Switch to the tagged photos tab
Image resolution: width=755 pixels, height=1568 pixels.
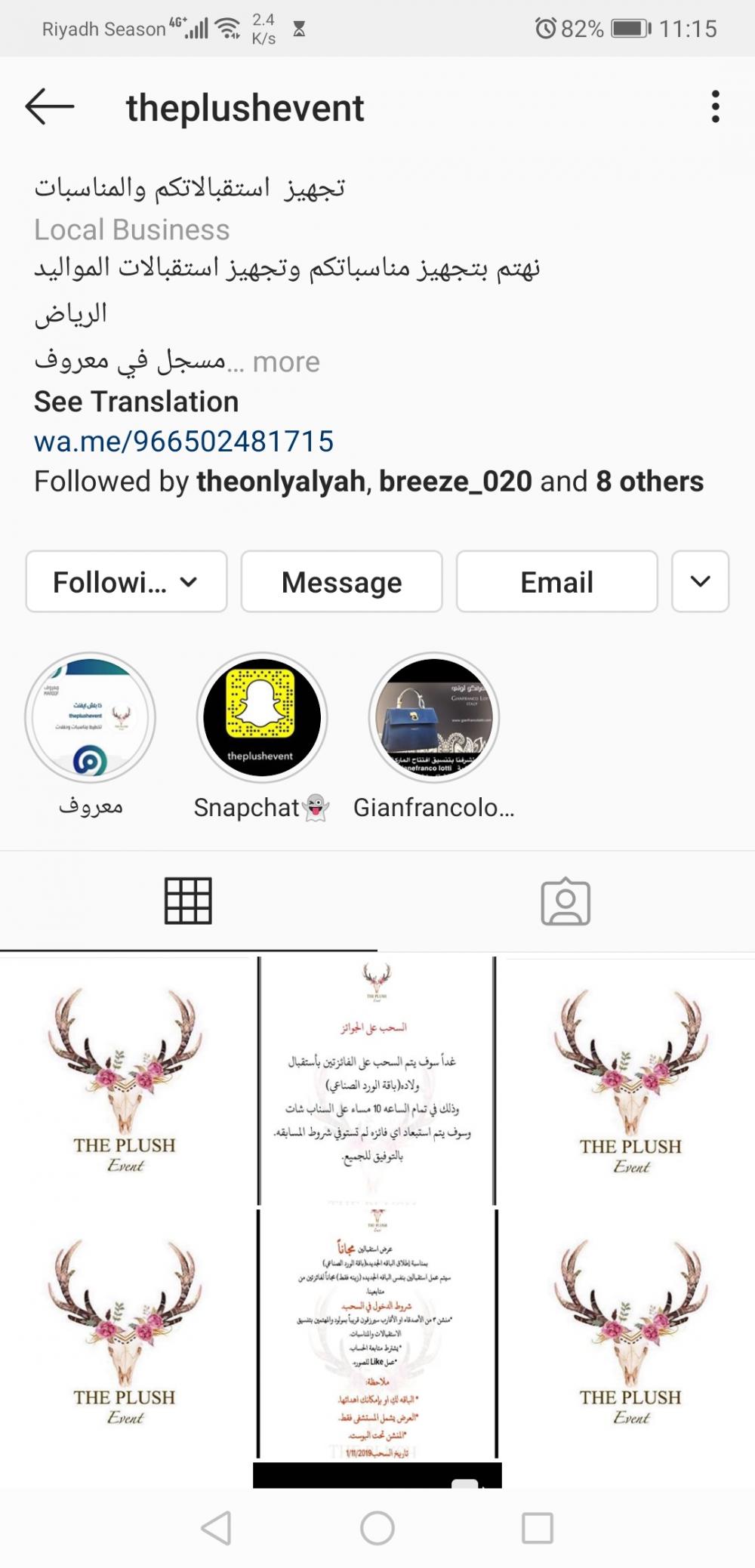pyautogui.click(x=565, y=901)
